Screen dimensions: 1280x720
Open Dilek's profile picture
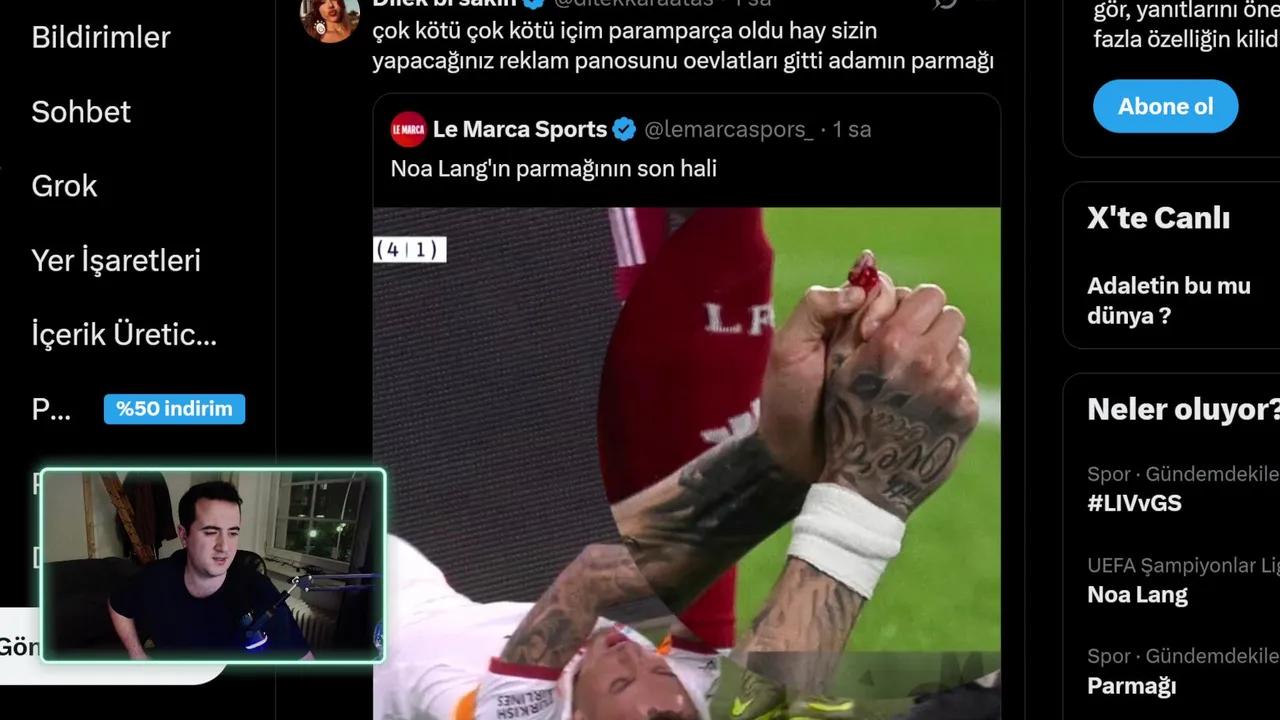(x=329, y=18)
